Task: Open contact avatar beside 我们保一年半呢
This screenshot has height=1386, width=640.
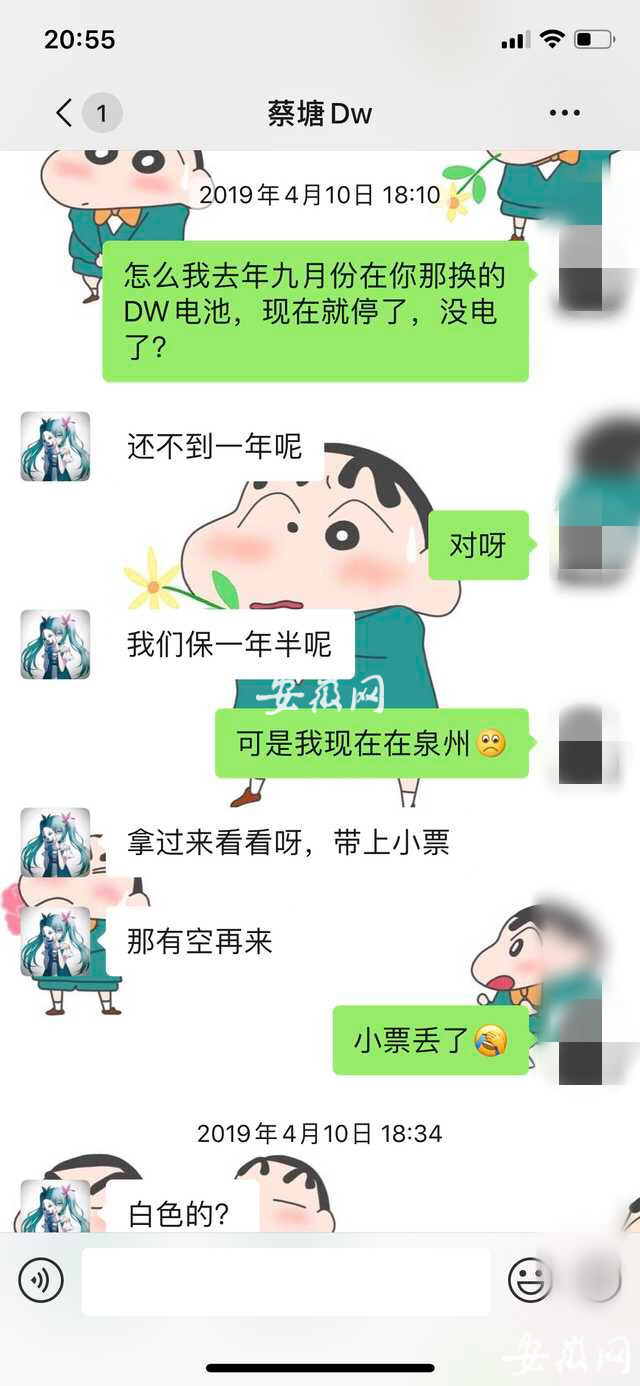Action: (x=55, y=644)
